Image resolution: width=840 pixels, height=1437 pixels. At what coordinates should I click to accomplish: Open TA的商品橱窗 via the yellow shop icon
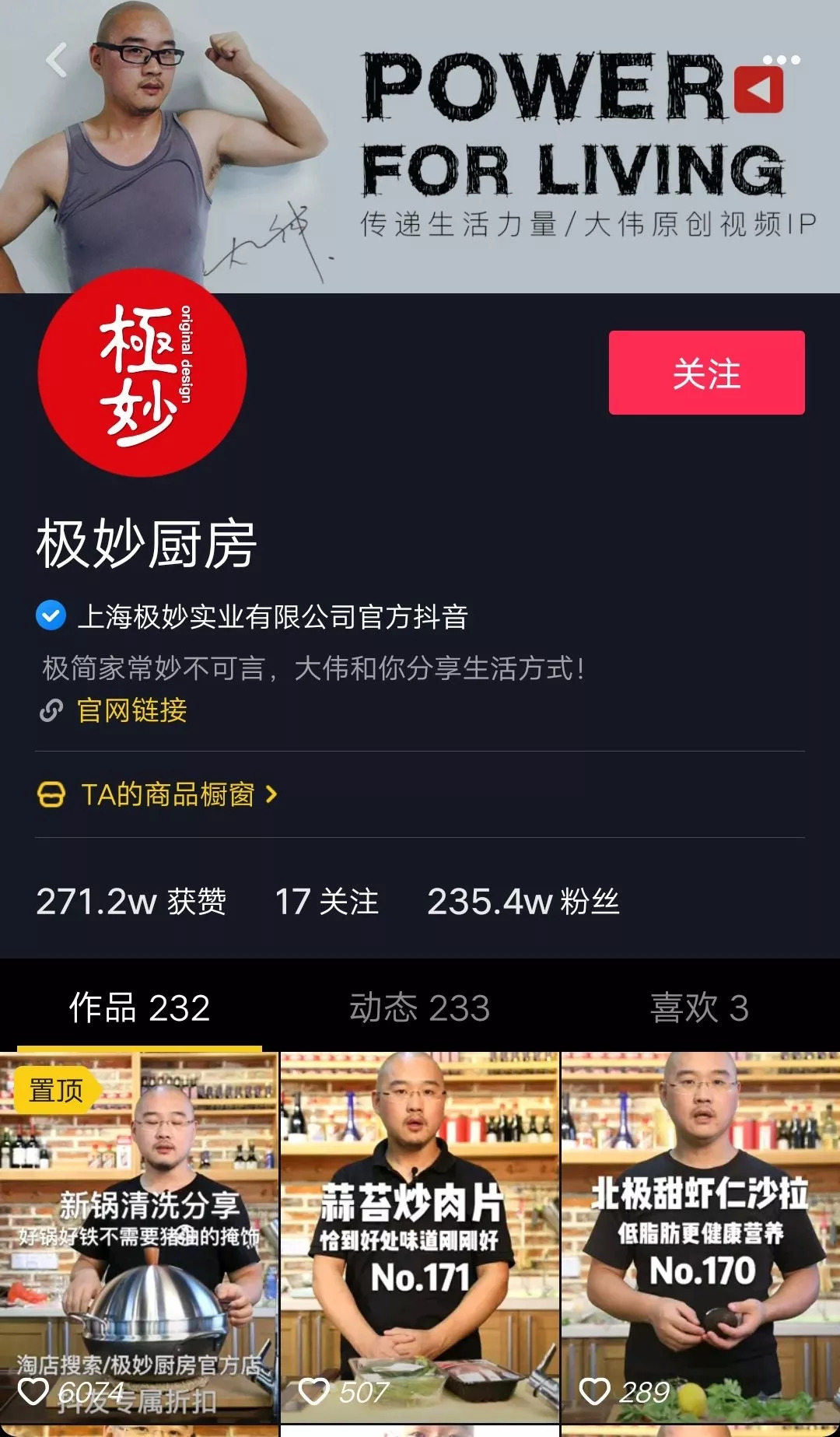tap(51, 796)
